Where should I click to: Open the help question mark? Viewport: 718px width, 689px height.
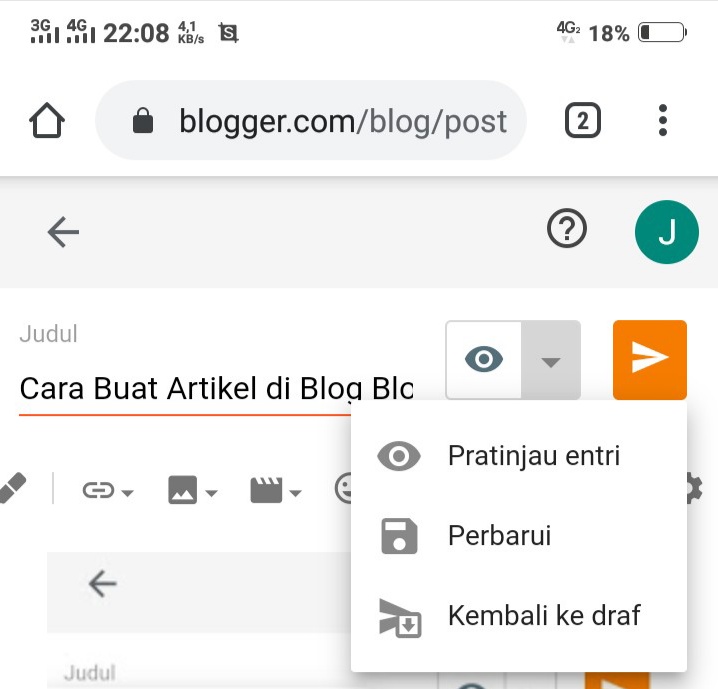(567, 231)
